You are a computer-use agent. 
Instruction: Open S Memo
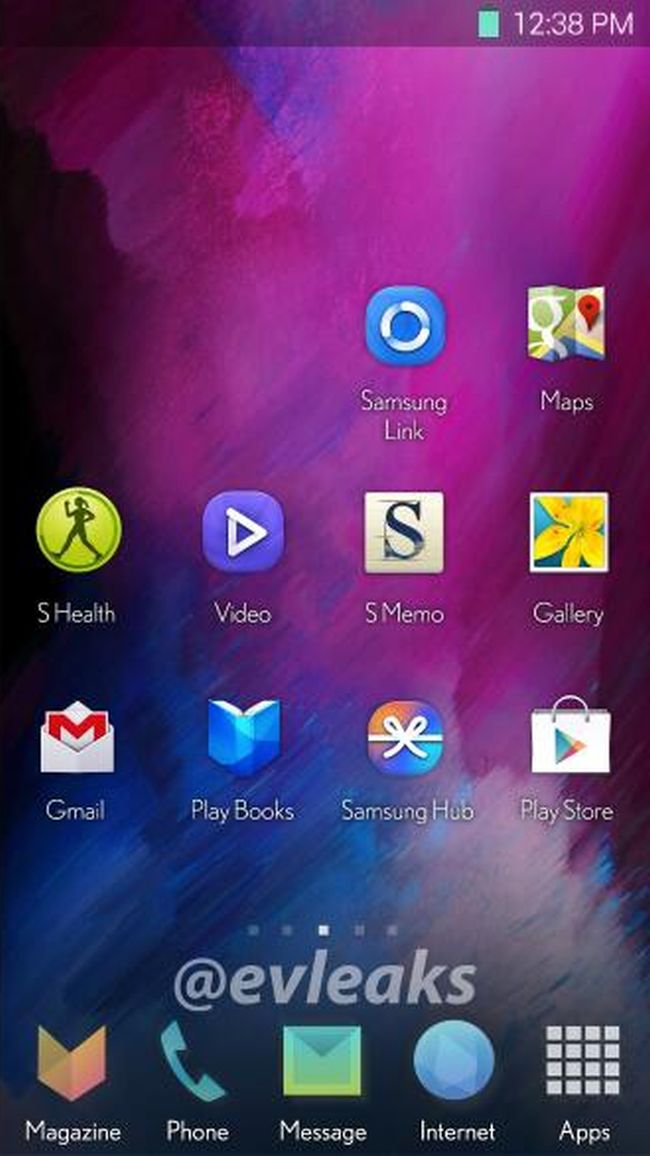click(404, 532)
